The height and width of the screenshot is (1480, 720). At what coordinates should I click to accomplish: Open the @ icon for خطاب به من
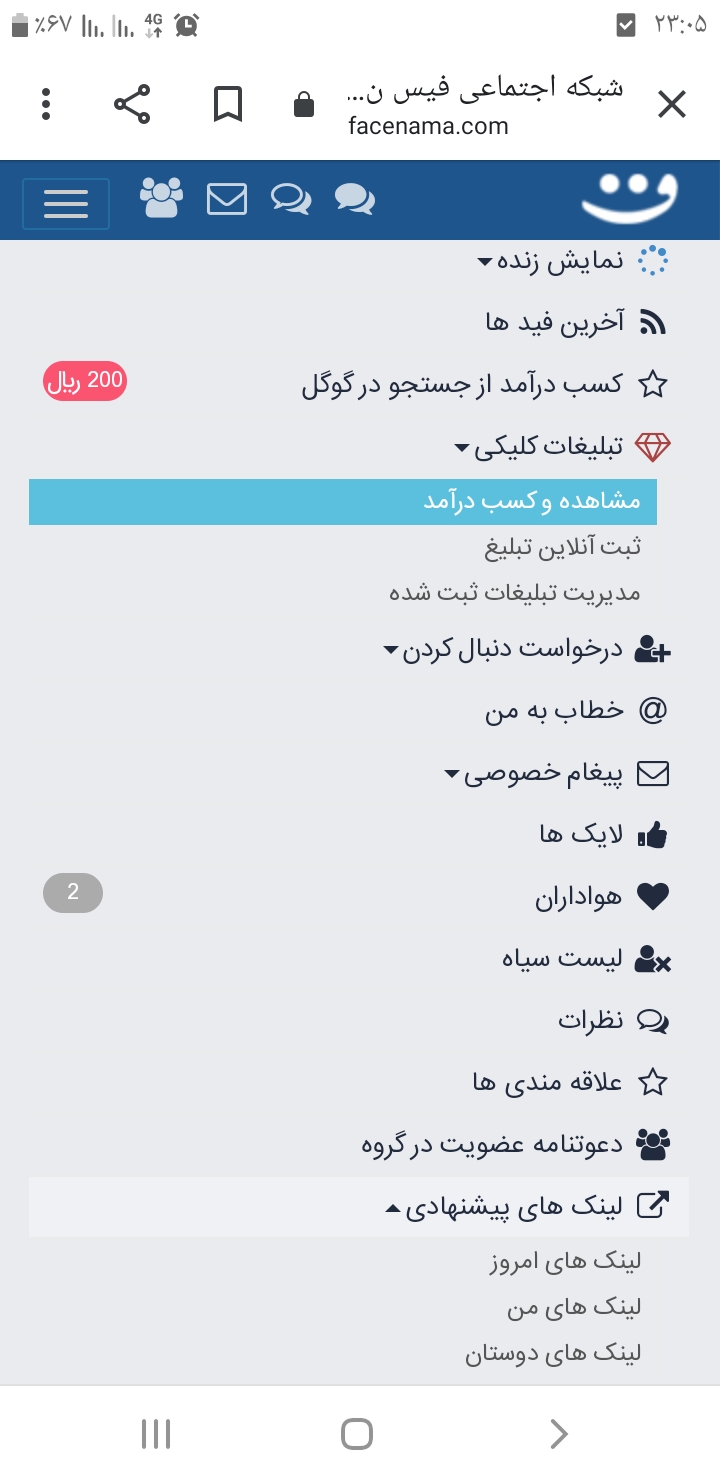655,710
